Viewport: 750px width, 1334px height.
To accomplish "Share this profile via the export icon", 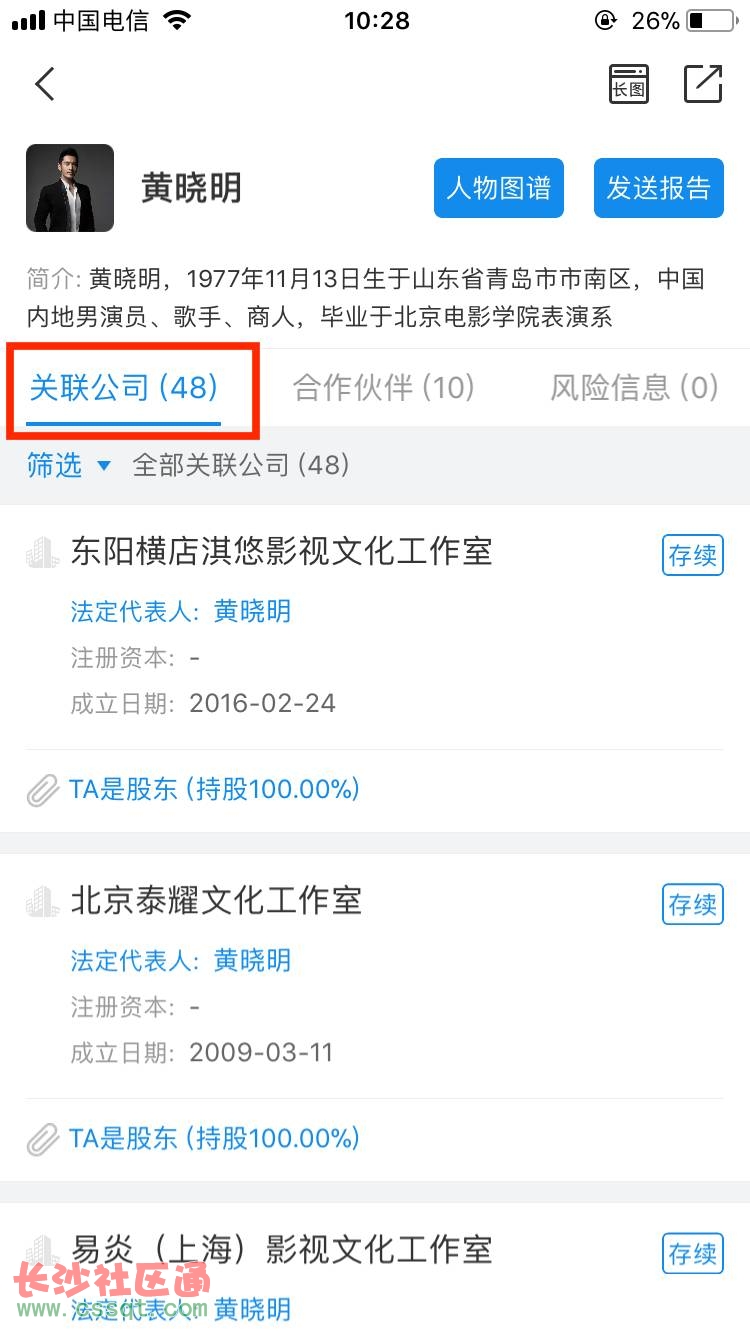I will click(703, 84).
